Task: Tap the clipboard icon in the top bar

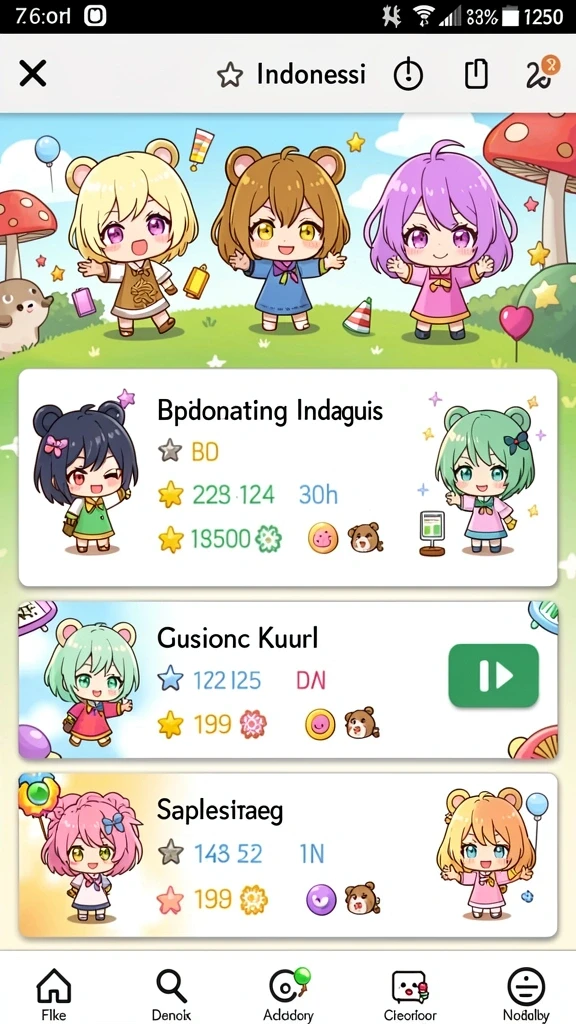Action: (x=476, y=74)
